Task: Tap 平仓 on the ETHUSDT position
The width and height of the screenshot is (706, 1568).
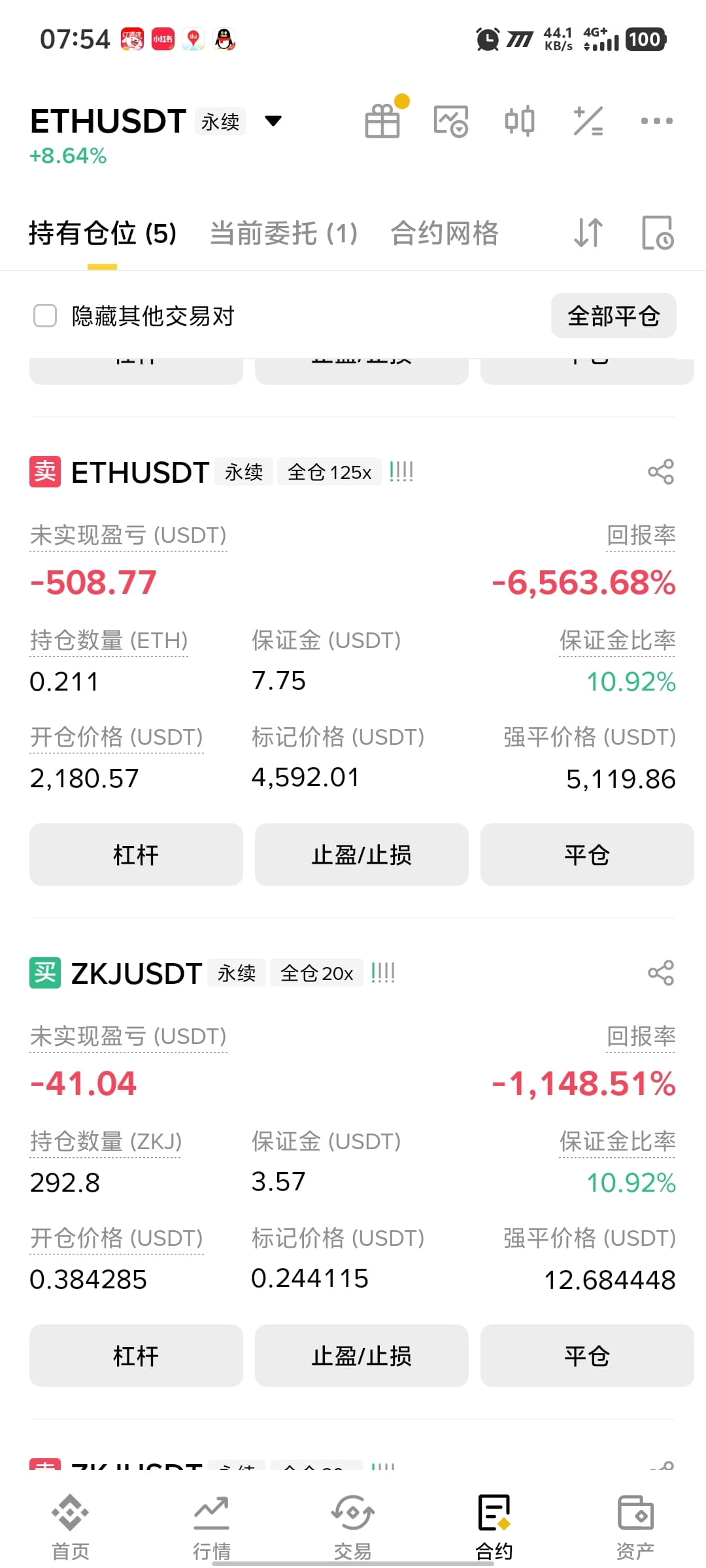Action: point(587,855)
